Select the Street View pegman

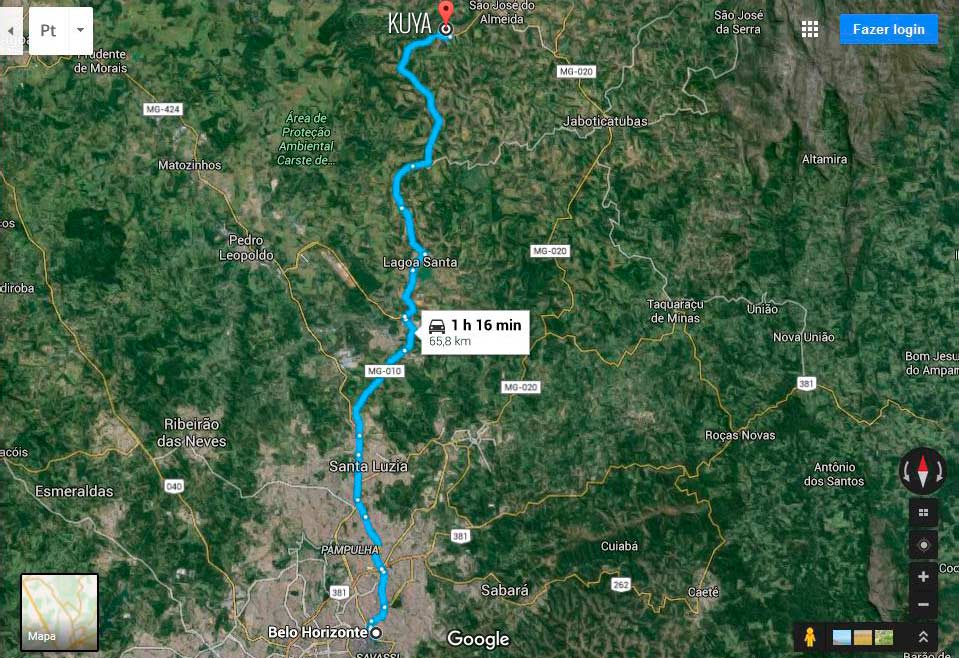(811, 636)
